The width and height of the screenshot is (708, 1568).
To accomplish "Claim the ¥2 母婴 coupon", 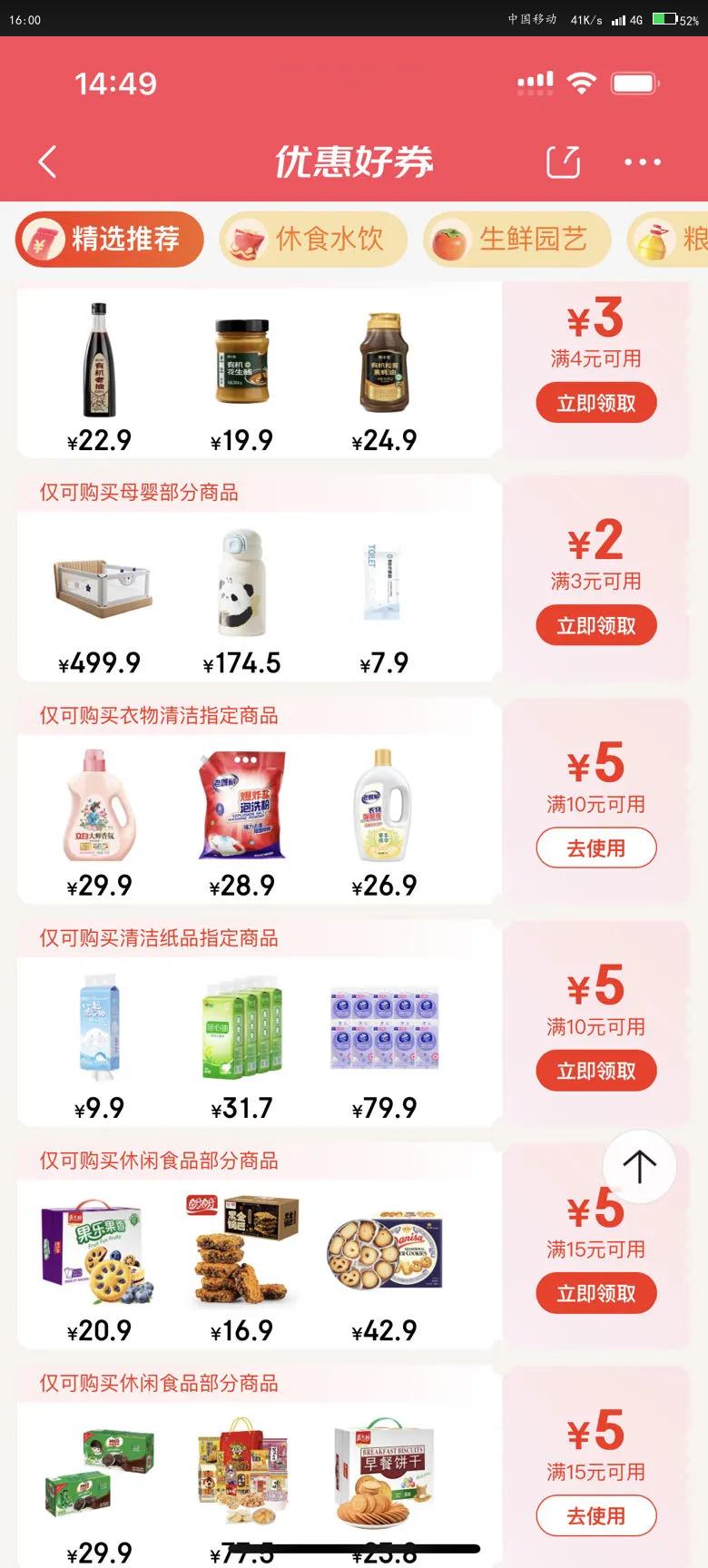I will (x=595, y=626).
